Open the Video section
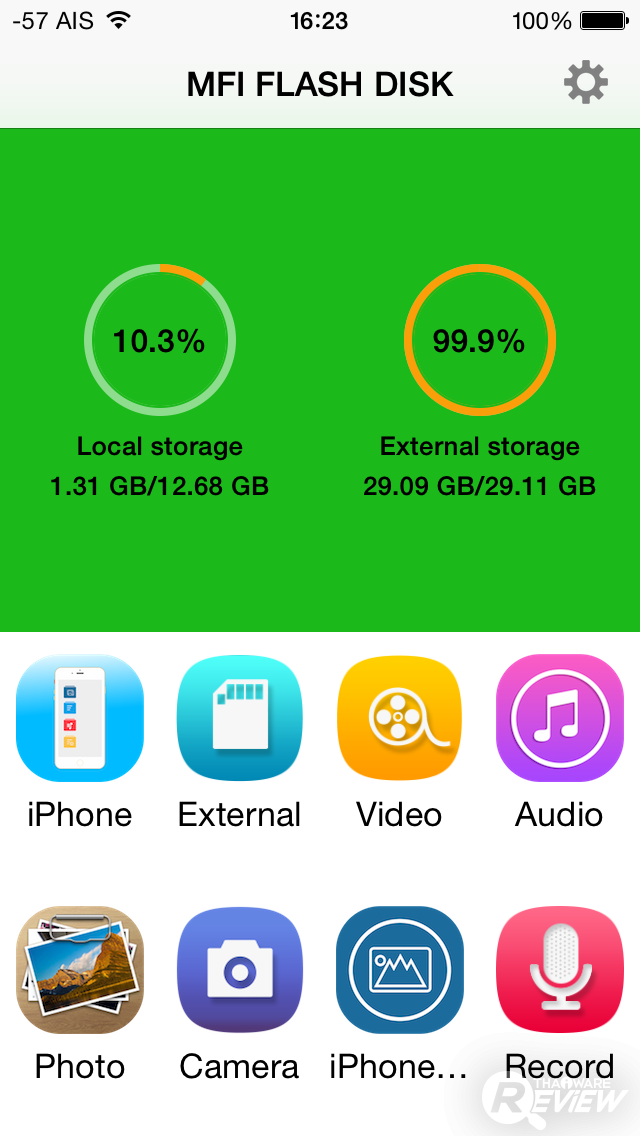 coord(400,718)
